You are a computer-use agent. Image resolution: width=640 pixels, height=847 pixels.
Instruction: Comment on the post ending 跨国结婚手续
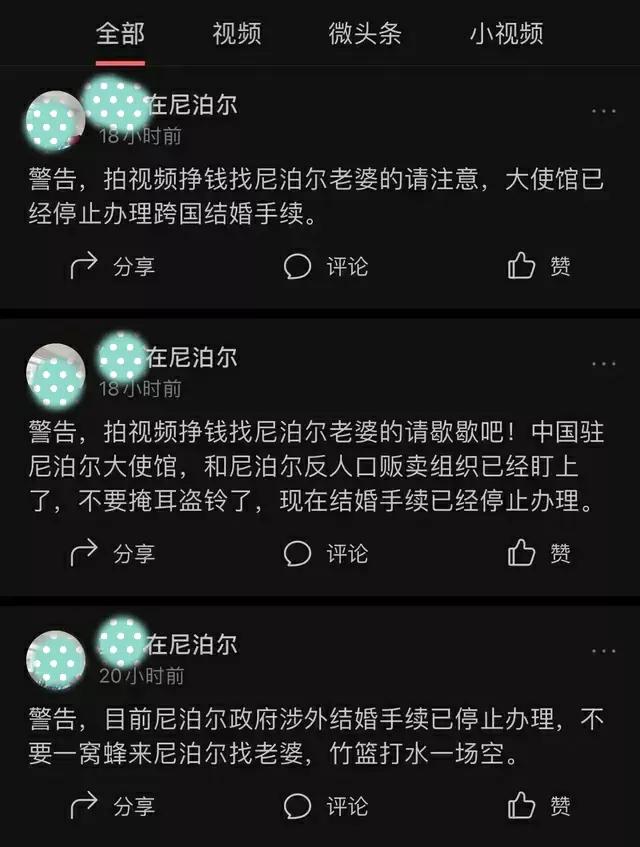click(326, 266)
